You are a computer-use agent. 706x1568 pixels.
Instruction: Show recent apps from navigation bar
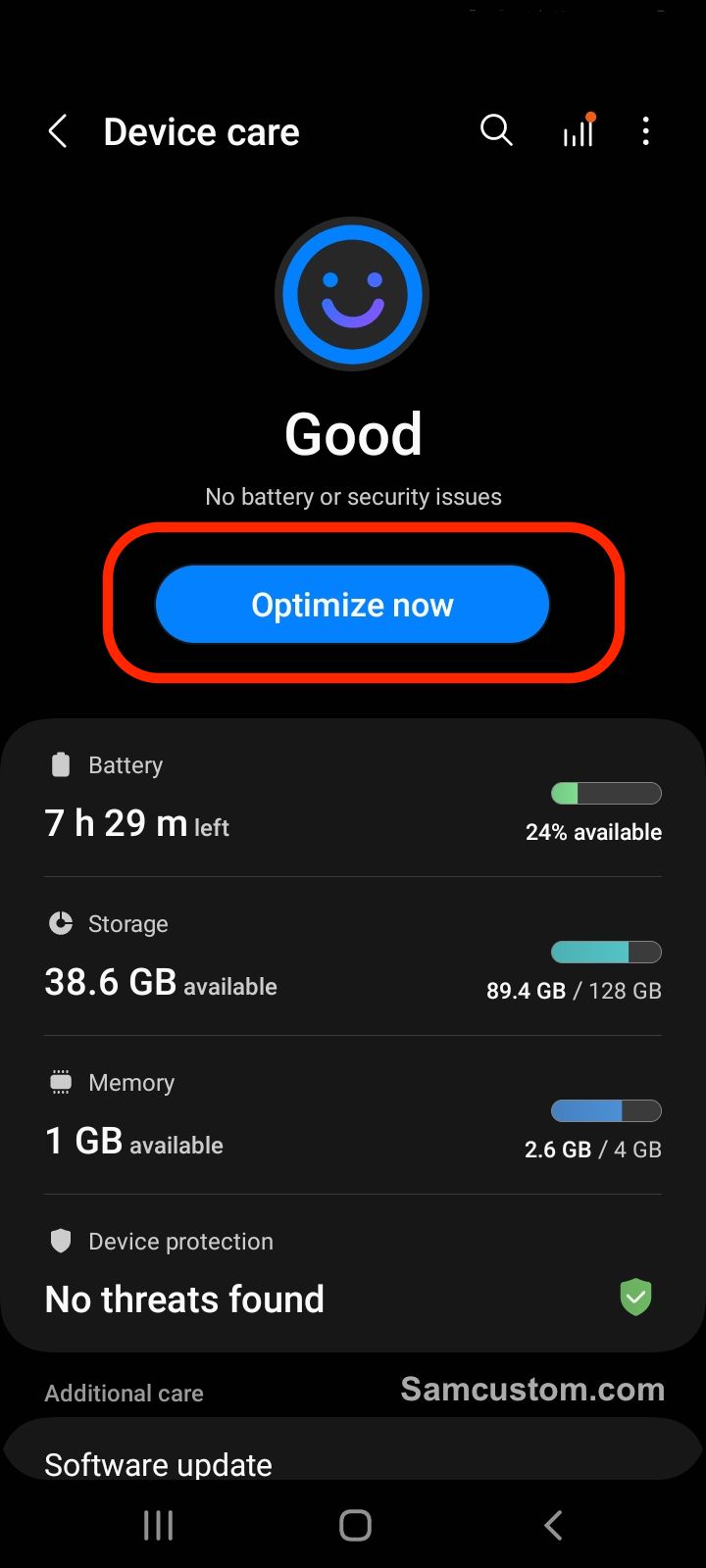coord(159,1525)
